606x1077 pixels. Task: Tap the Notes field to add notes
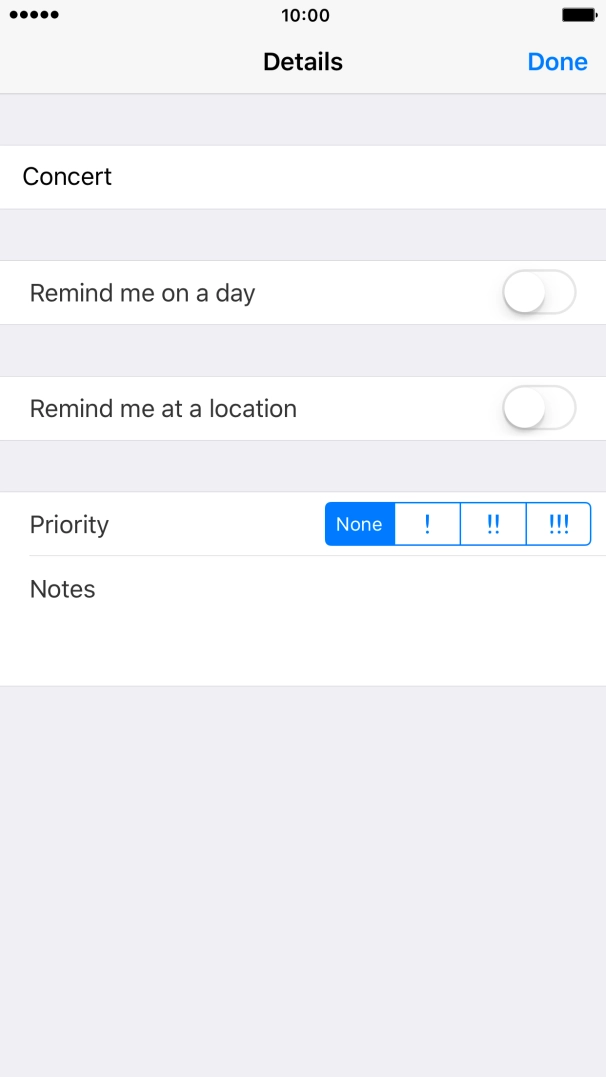tap(300, 620)
